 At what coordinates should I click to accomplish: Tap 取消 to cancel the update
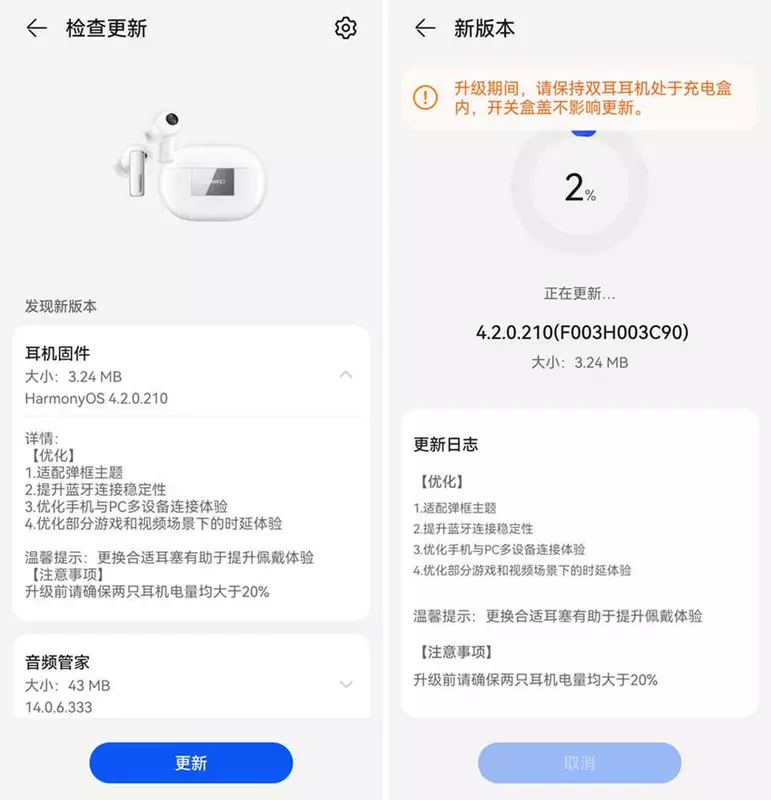click(x=579, y=763)
